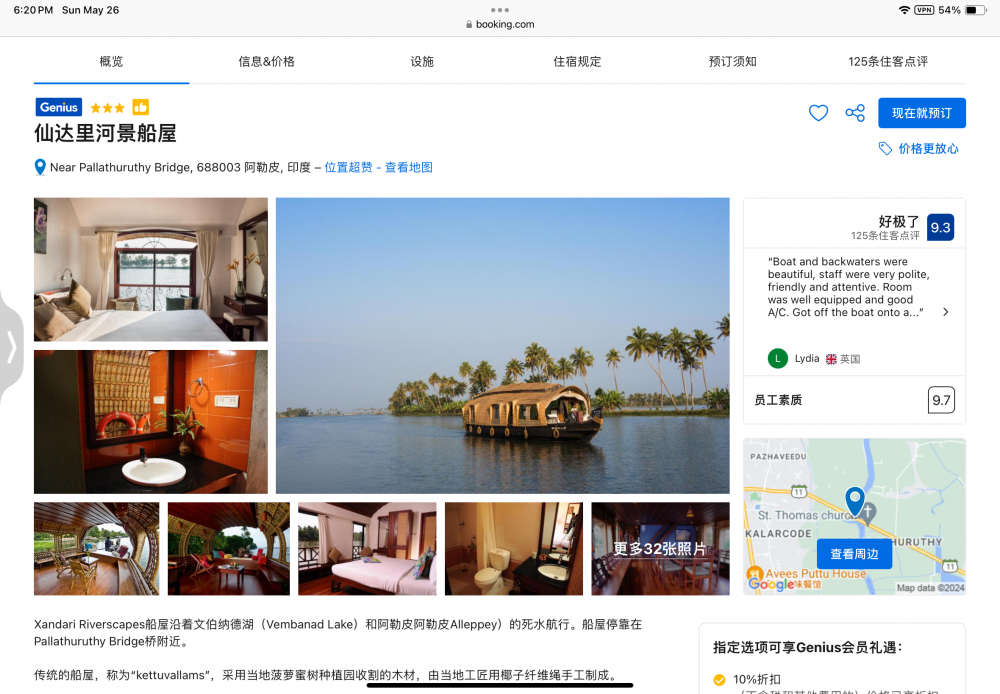This screenshot has width=1000, height=694.
Task: View 更多32张照片 gallery
Action: 660,548
